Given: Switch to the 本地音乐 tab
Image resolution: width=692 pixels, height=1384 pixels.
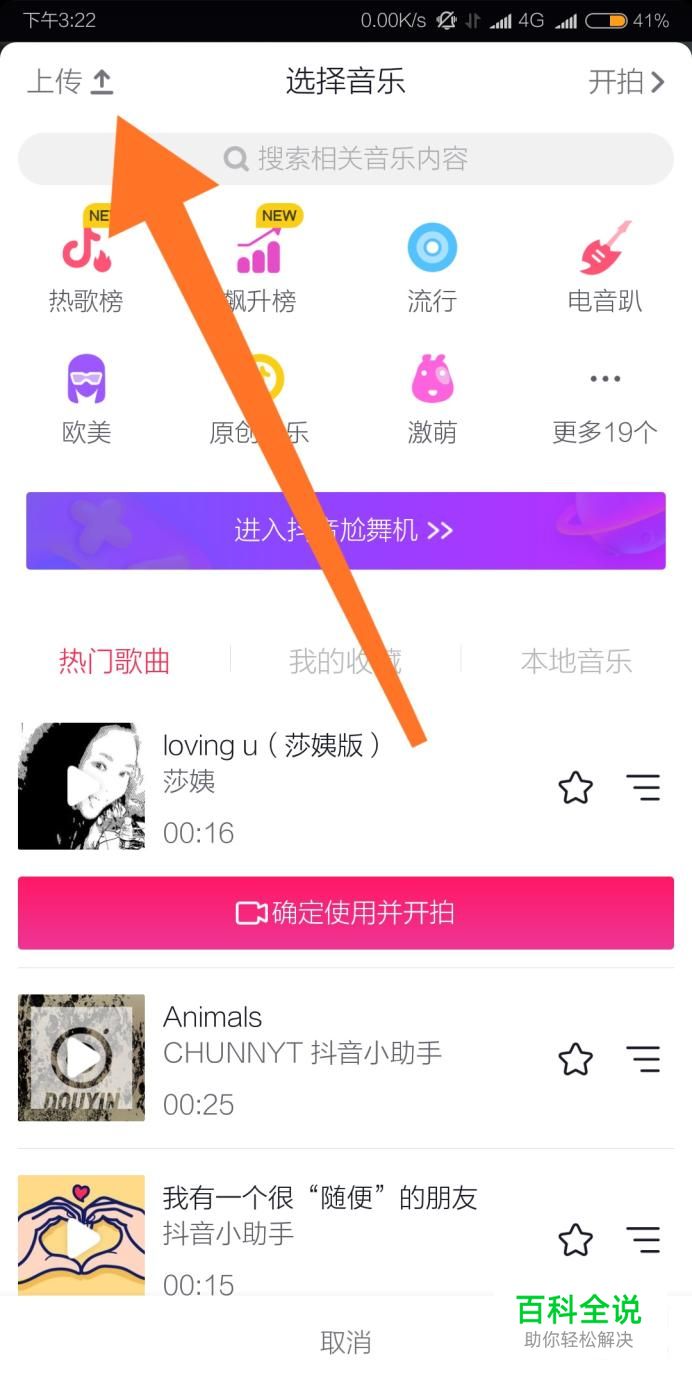Looking at the screenshot, I should tap(576, 661).
